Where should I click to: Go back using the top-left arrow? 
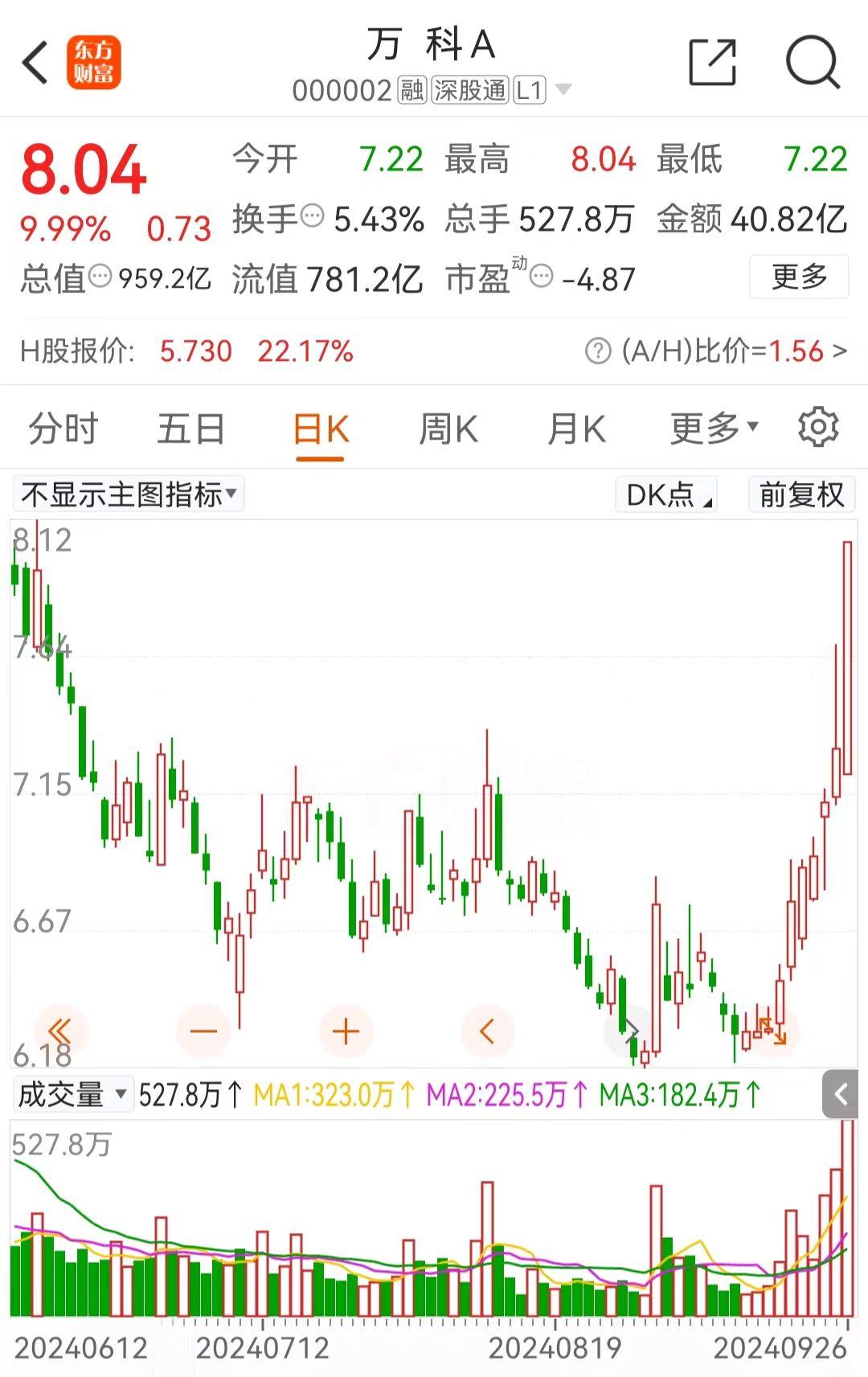click(x=36, y=63)
